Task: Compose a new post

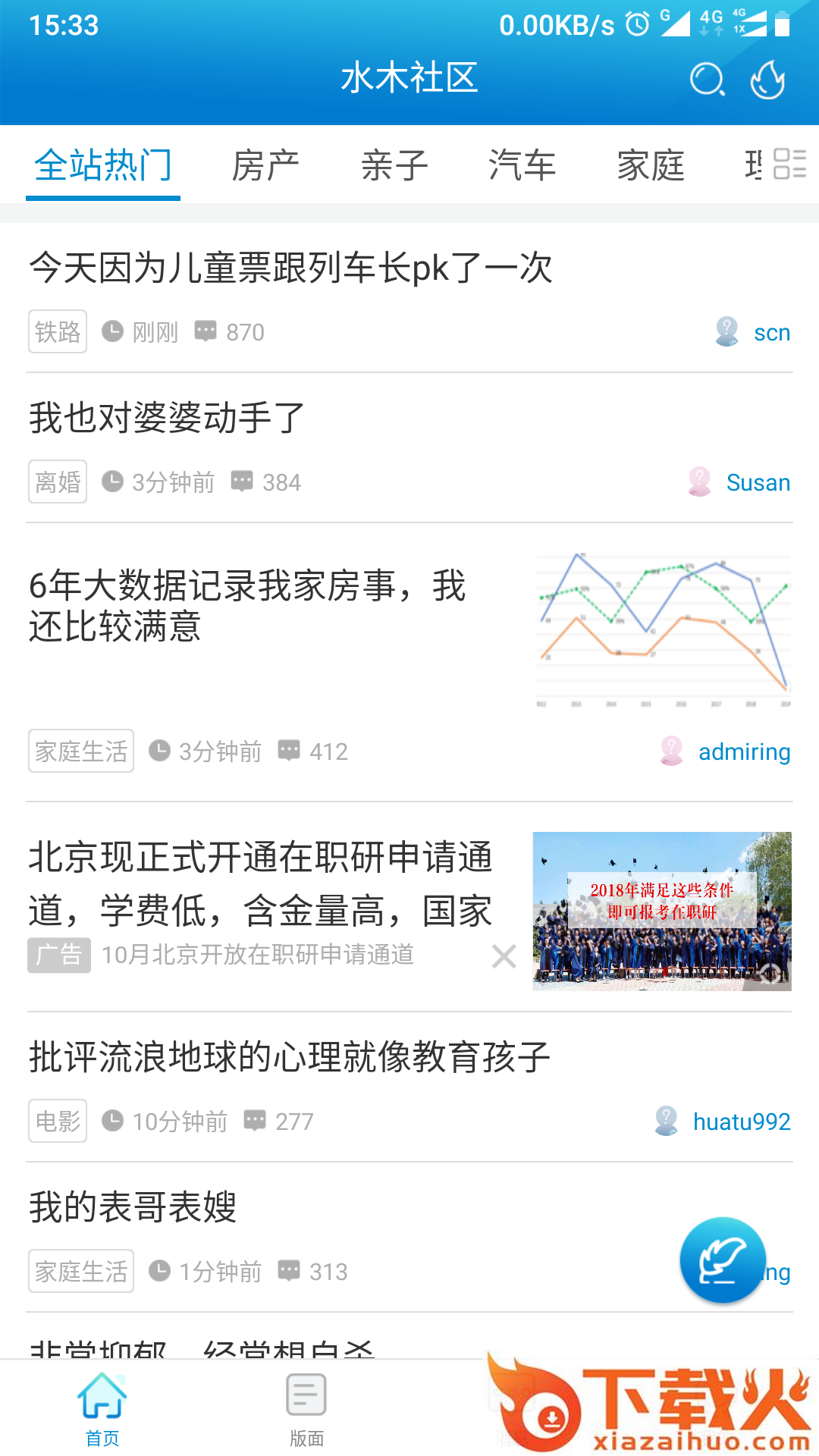Action: point(722,1260)
